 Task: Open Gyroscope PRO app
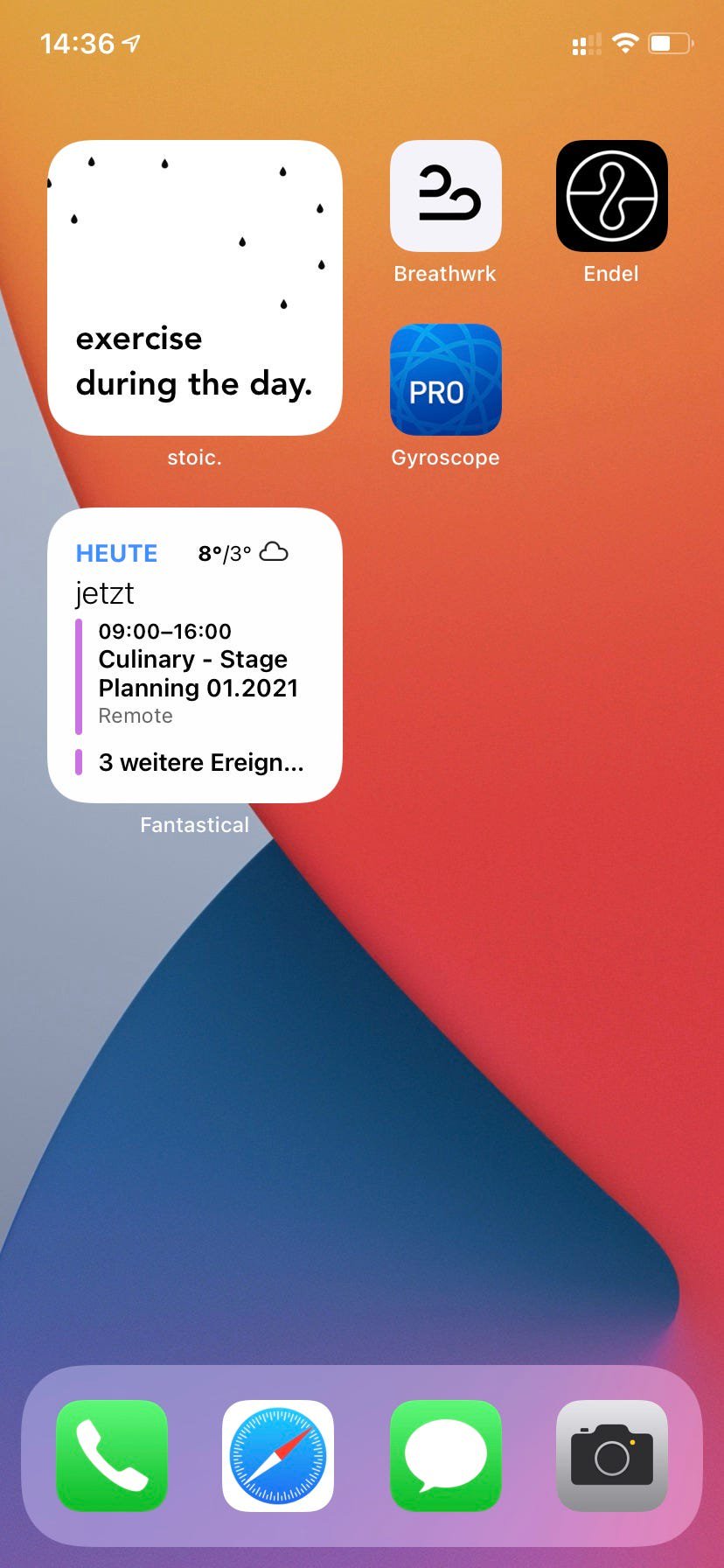click(x=445, y=380)
